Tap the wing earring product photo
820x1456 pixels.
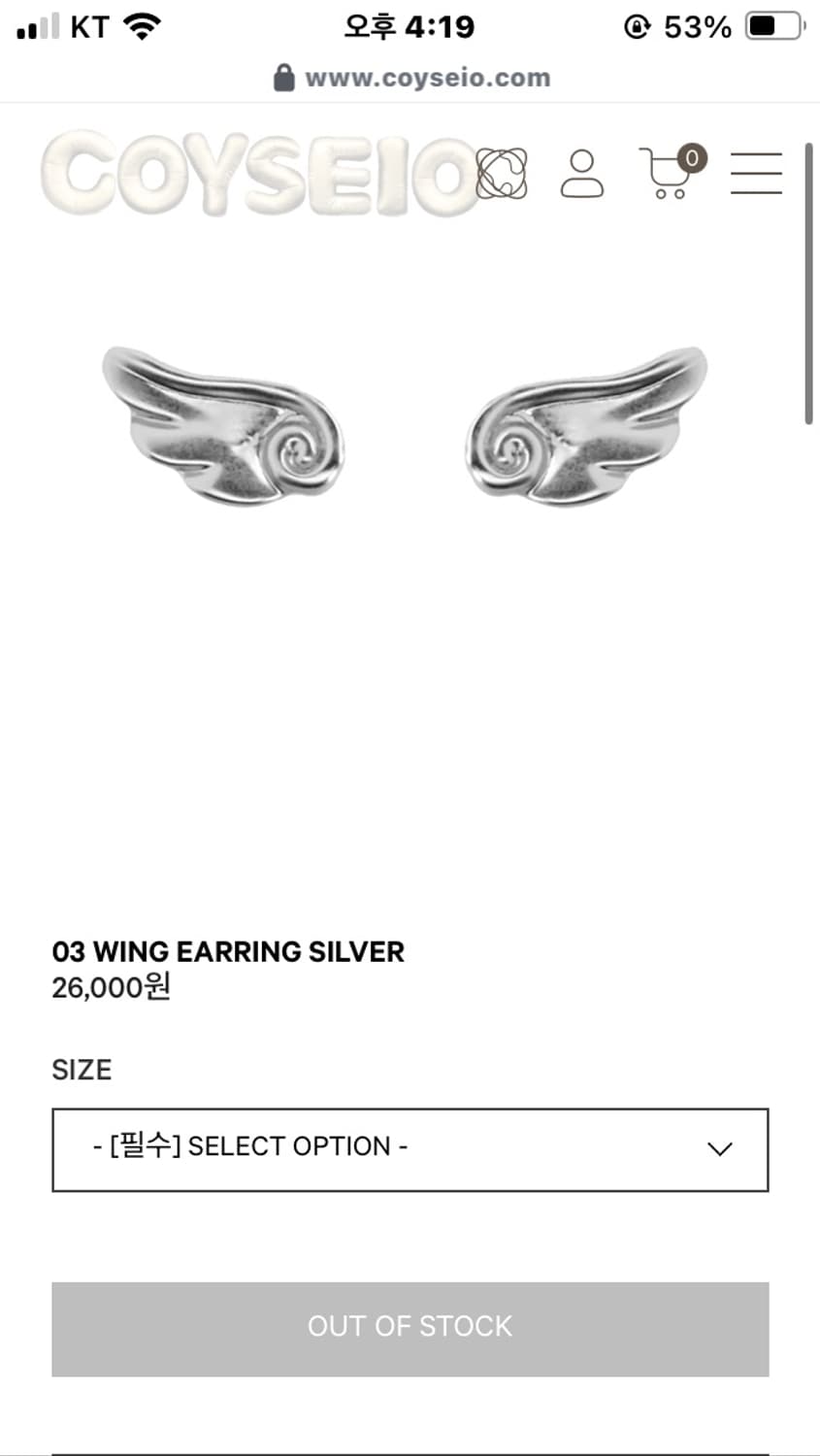click(x=408, y=427)
